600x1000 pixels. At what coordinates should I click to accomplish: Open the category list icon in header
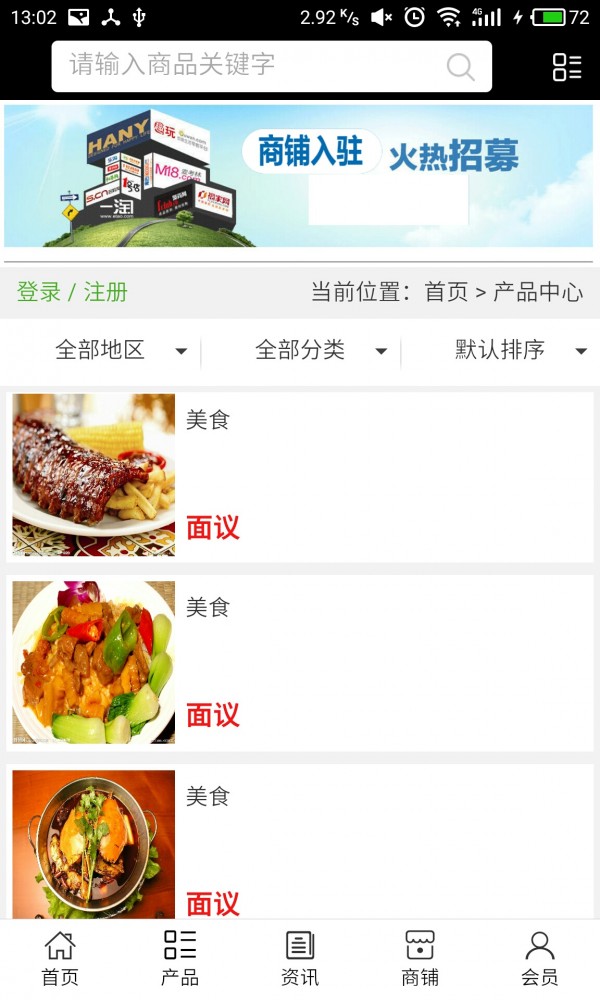coord(567,67)
